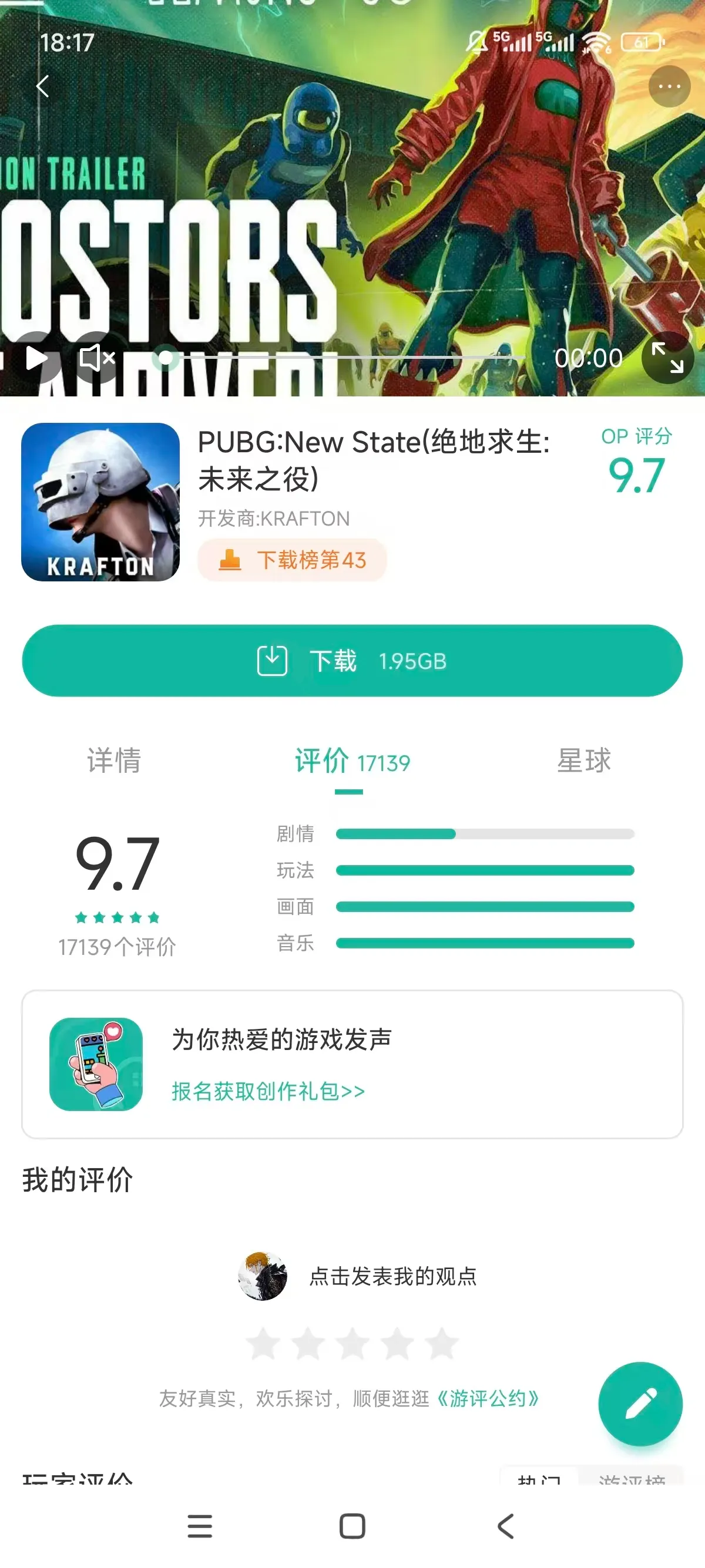This screenshot has height=1568, width=705.
Task: Open the 《游评公约》 link
Action: click(487, 1399)
